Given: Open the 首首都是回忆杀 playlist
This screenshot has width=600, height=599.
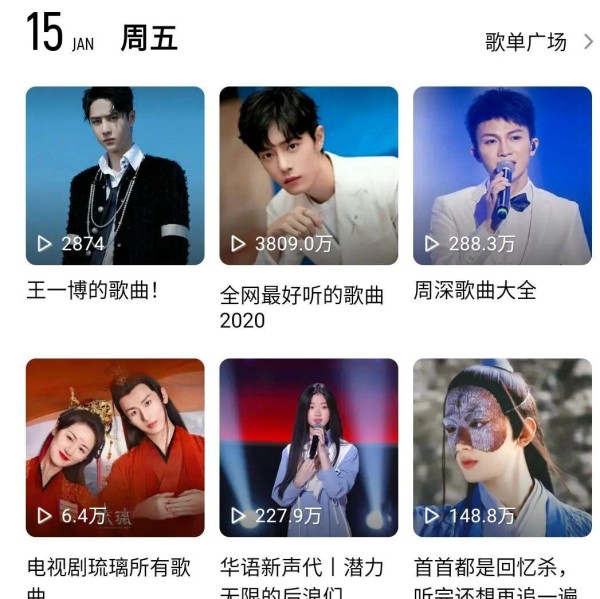Looking at the screenshot, I should [x=502, y=448].
